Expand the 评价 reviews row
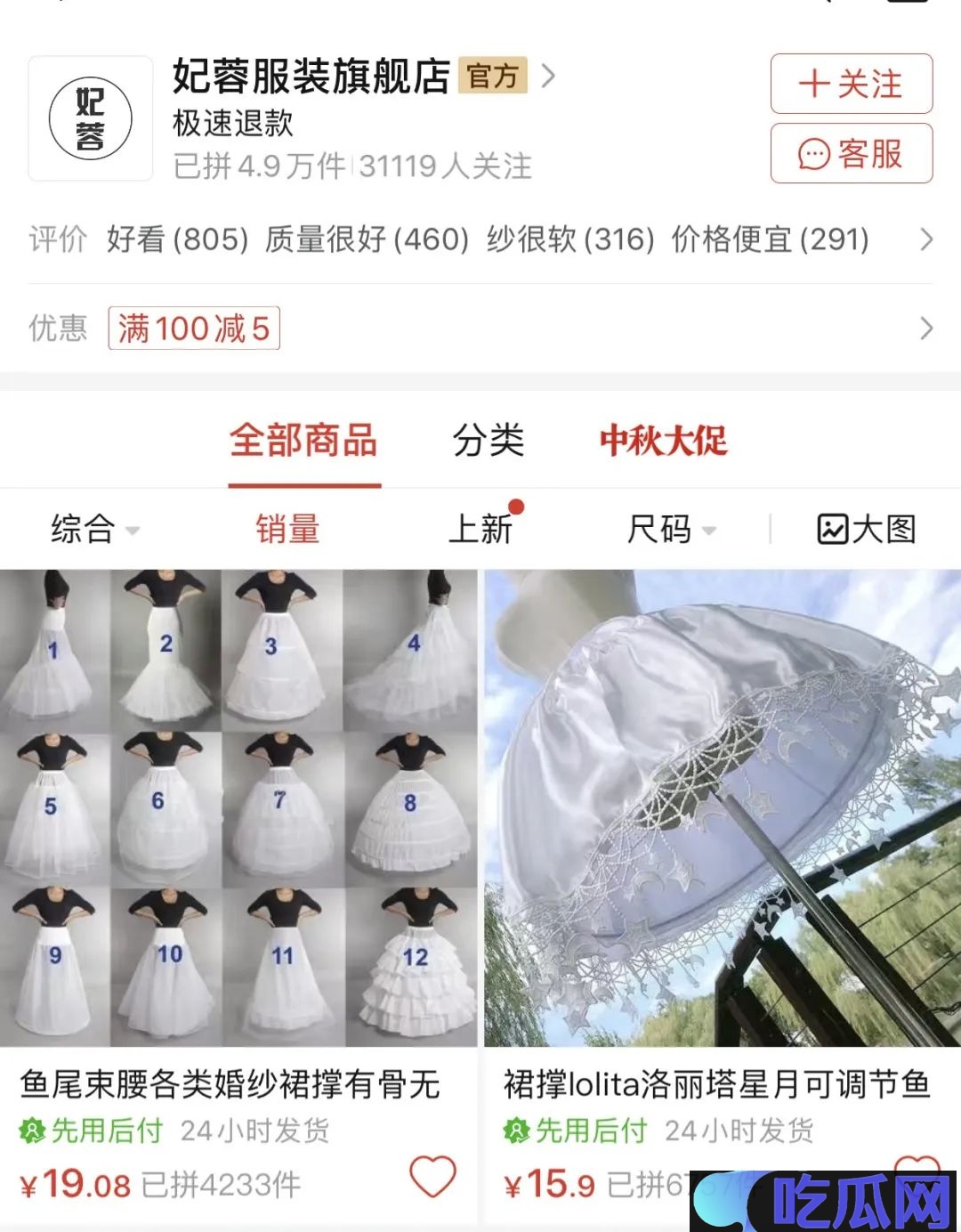This screenshot has width=961, height=1232. 925,239
